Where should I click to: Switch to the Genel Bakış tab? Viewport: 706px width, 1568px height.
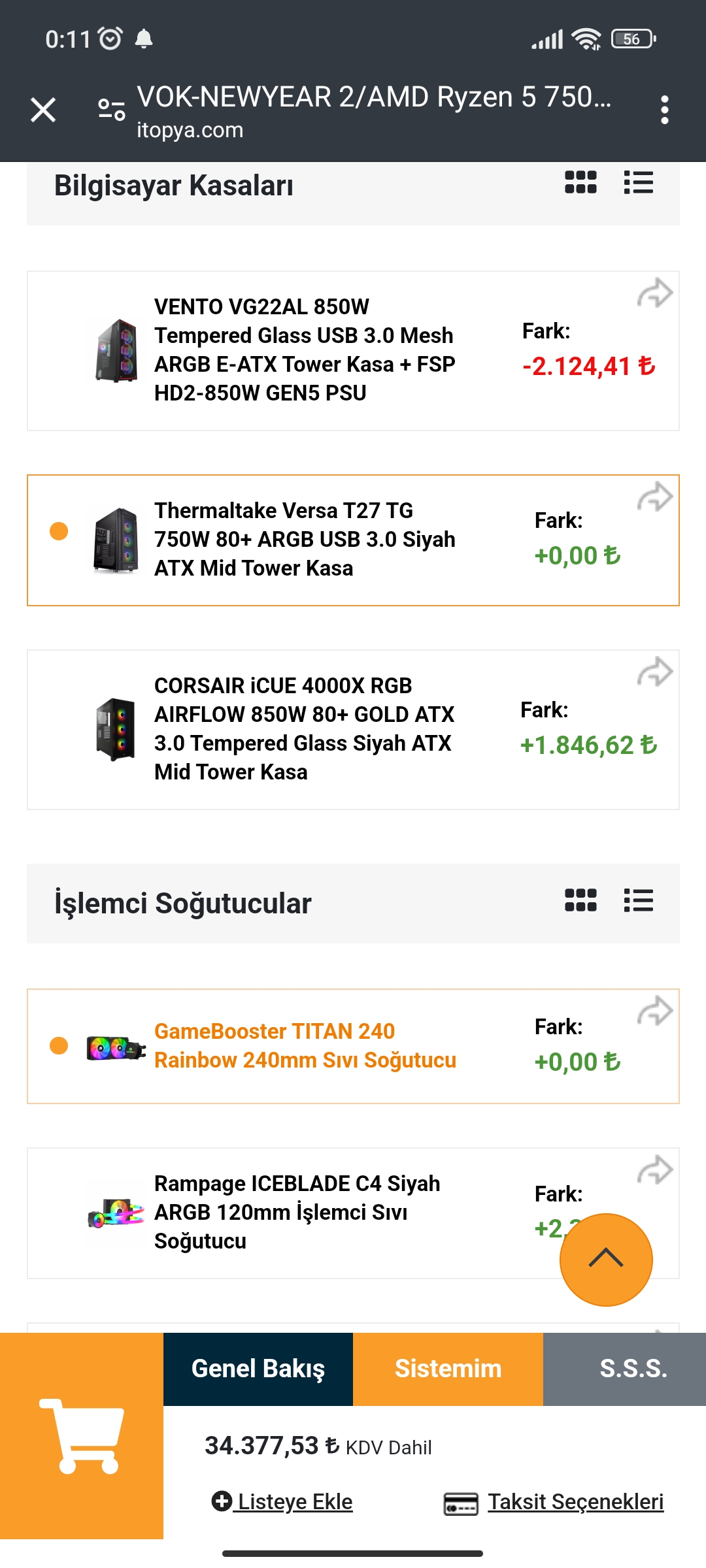258,1369
